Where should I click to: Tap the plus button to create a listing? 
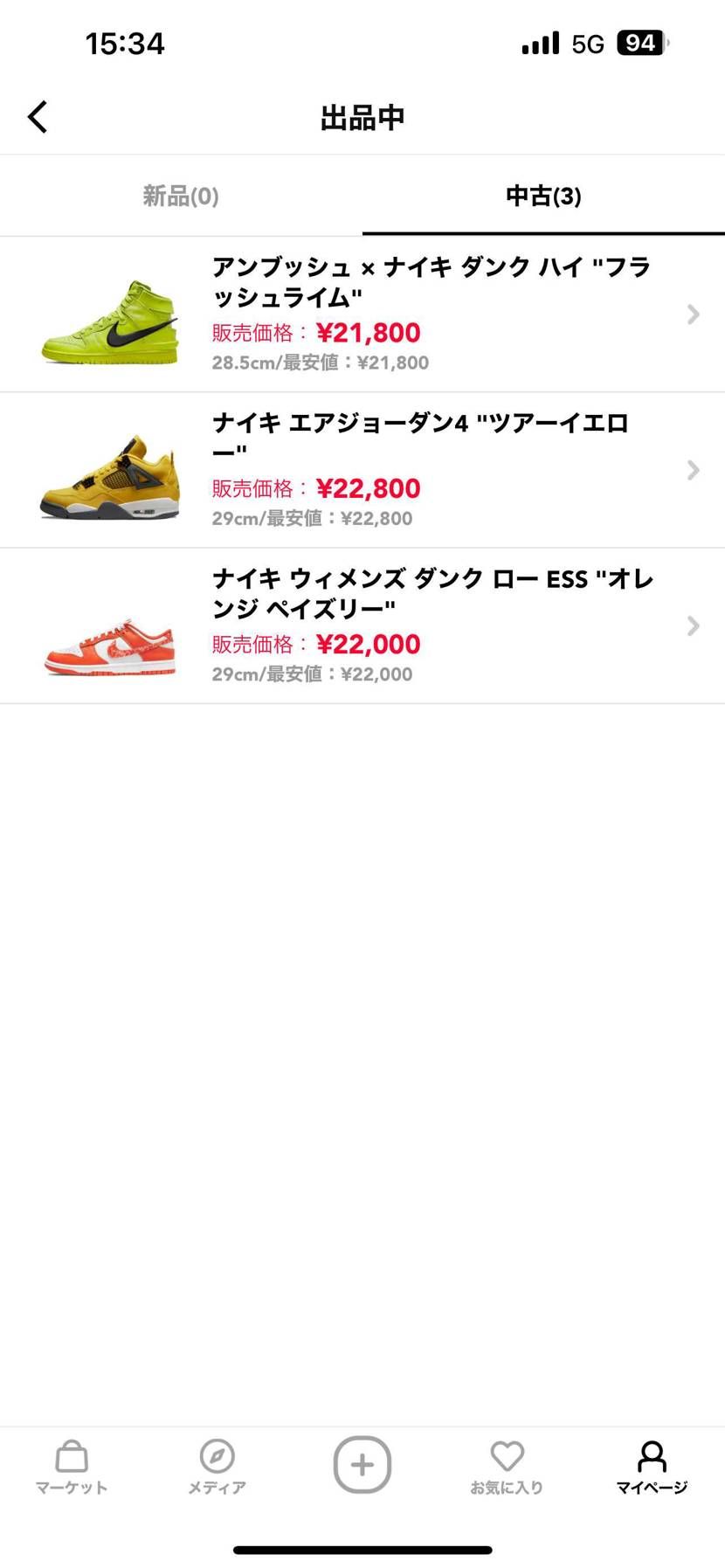pos(362,1465)
